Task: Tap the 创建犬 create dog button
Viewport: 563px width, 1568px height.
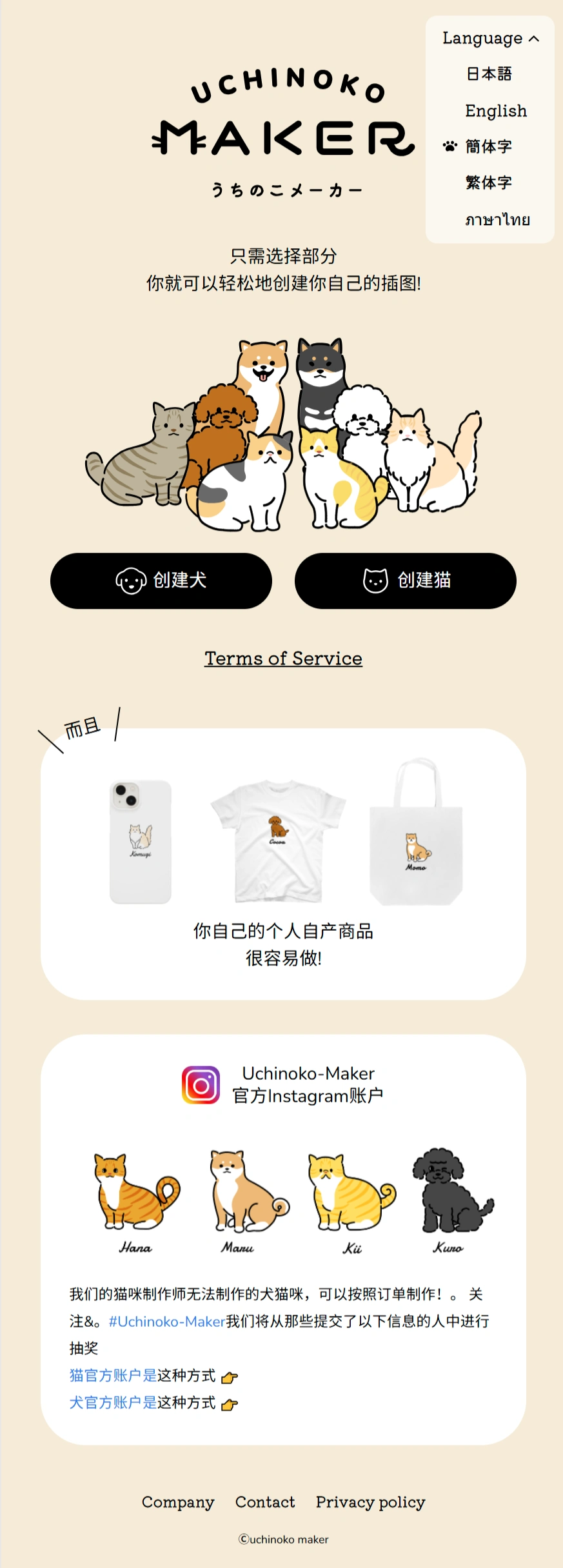Action: click(161, 581)
